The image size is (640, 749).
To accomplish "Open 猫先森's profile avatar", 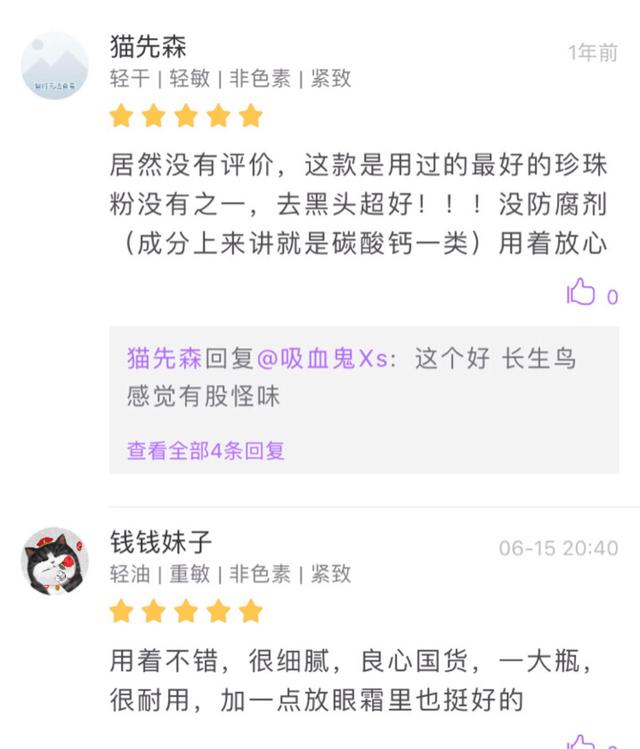I will 55,66.
